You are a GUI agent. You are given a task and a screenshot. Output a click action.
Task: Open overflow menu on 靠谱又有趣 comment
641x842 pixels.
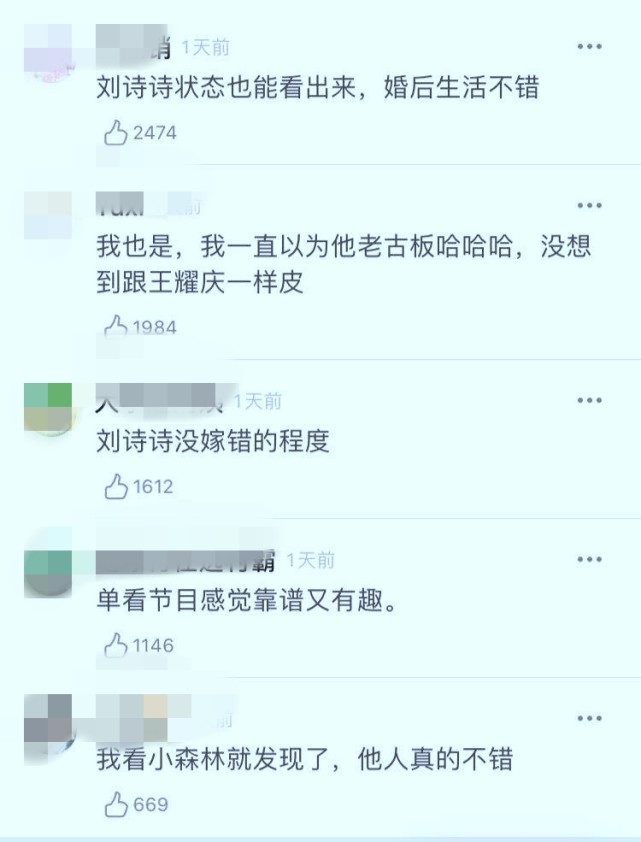coord(590,559)
